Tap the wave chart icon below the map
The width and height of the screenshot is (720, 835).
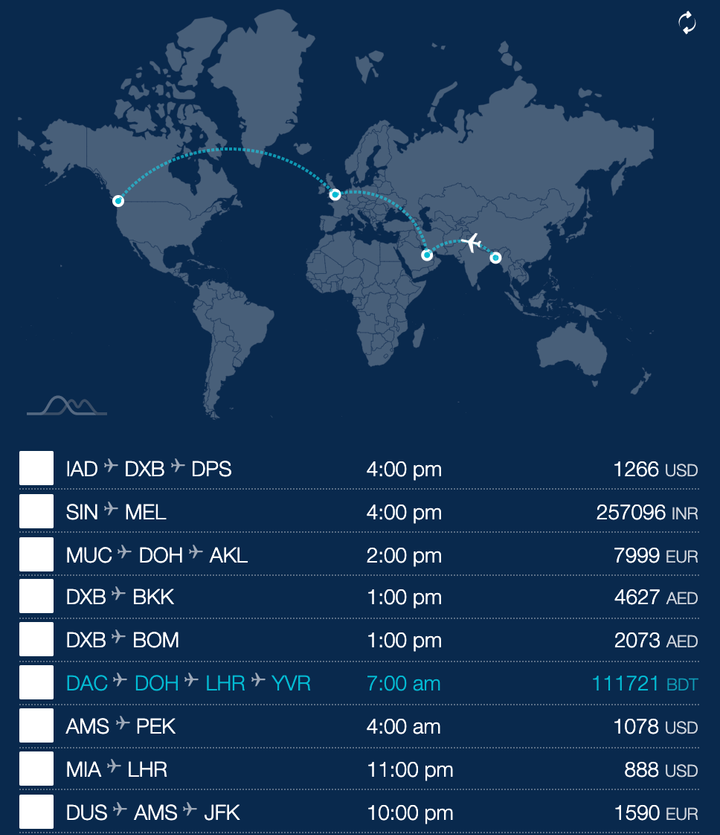[66, 404]
